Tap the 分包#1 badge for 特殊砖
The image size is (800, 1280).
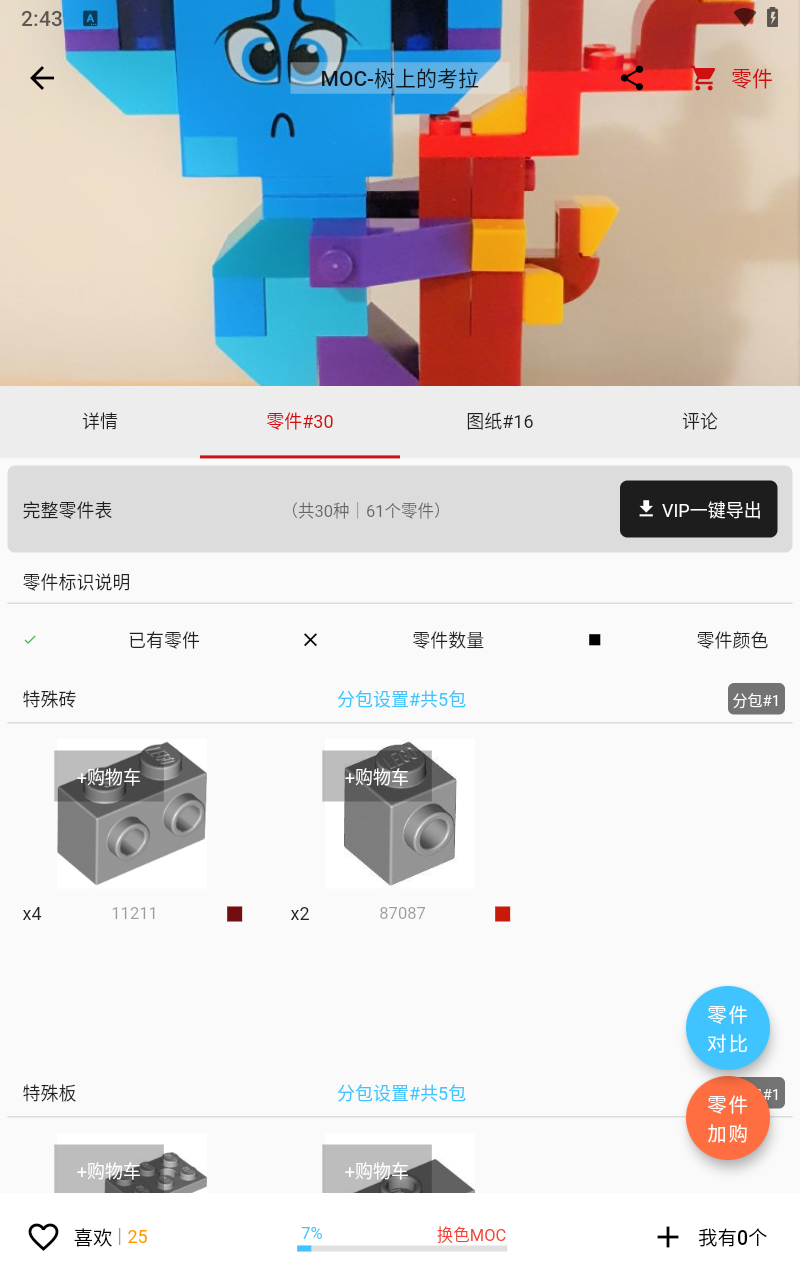pos(756,700)
